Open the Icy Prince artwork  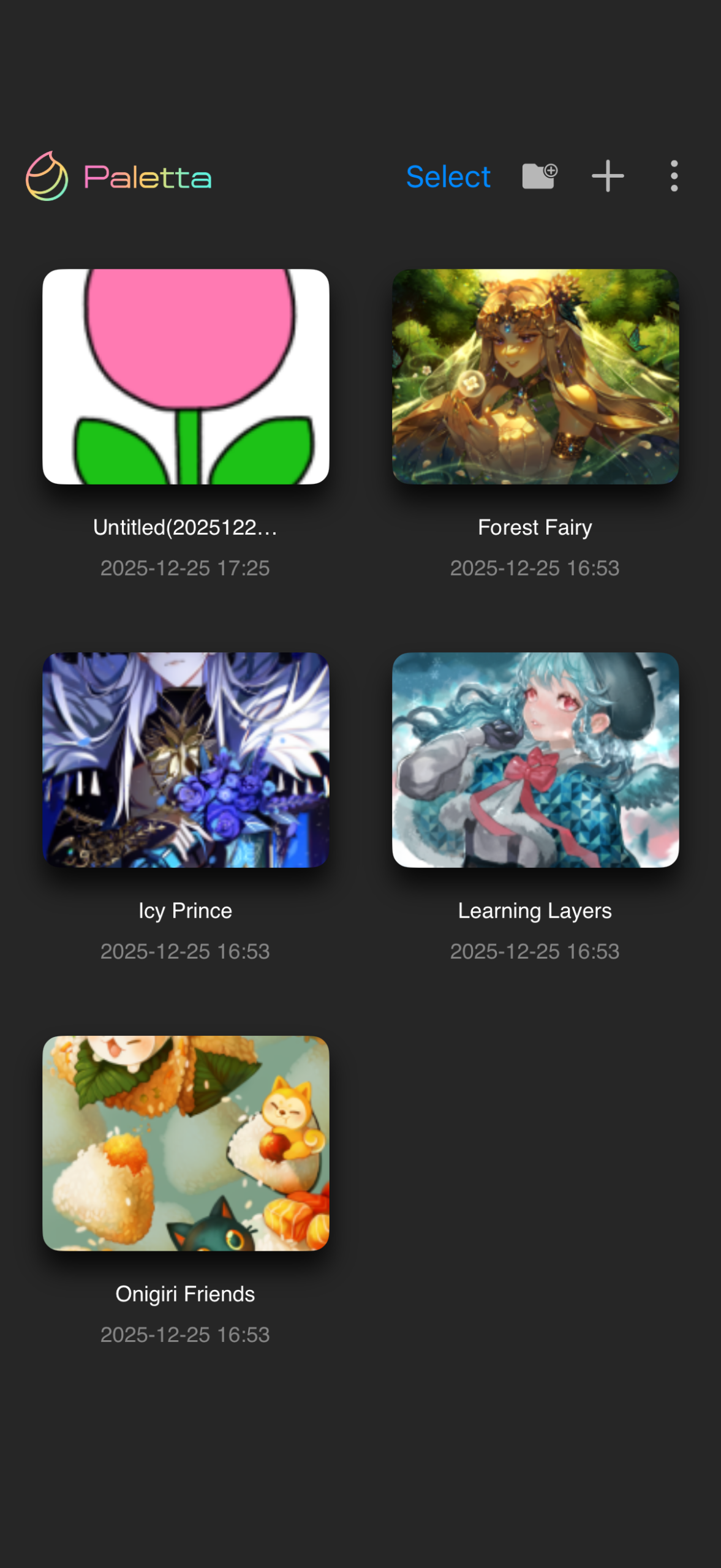tap(186, 759)
